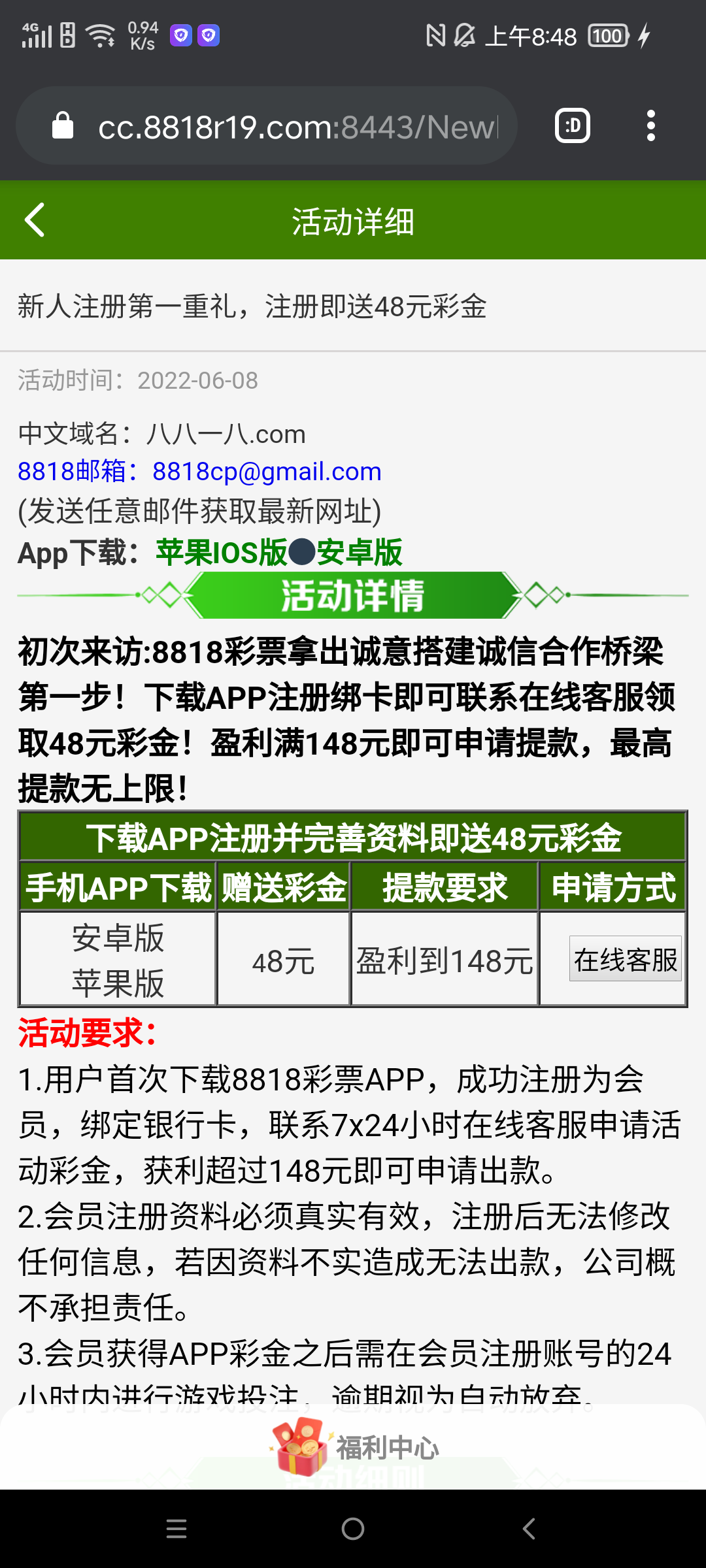Go to the system home screen

tap(353, 1529)
